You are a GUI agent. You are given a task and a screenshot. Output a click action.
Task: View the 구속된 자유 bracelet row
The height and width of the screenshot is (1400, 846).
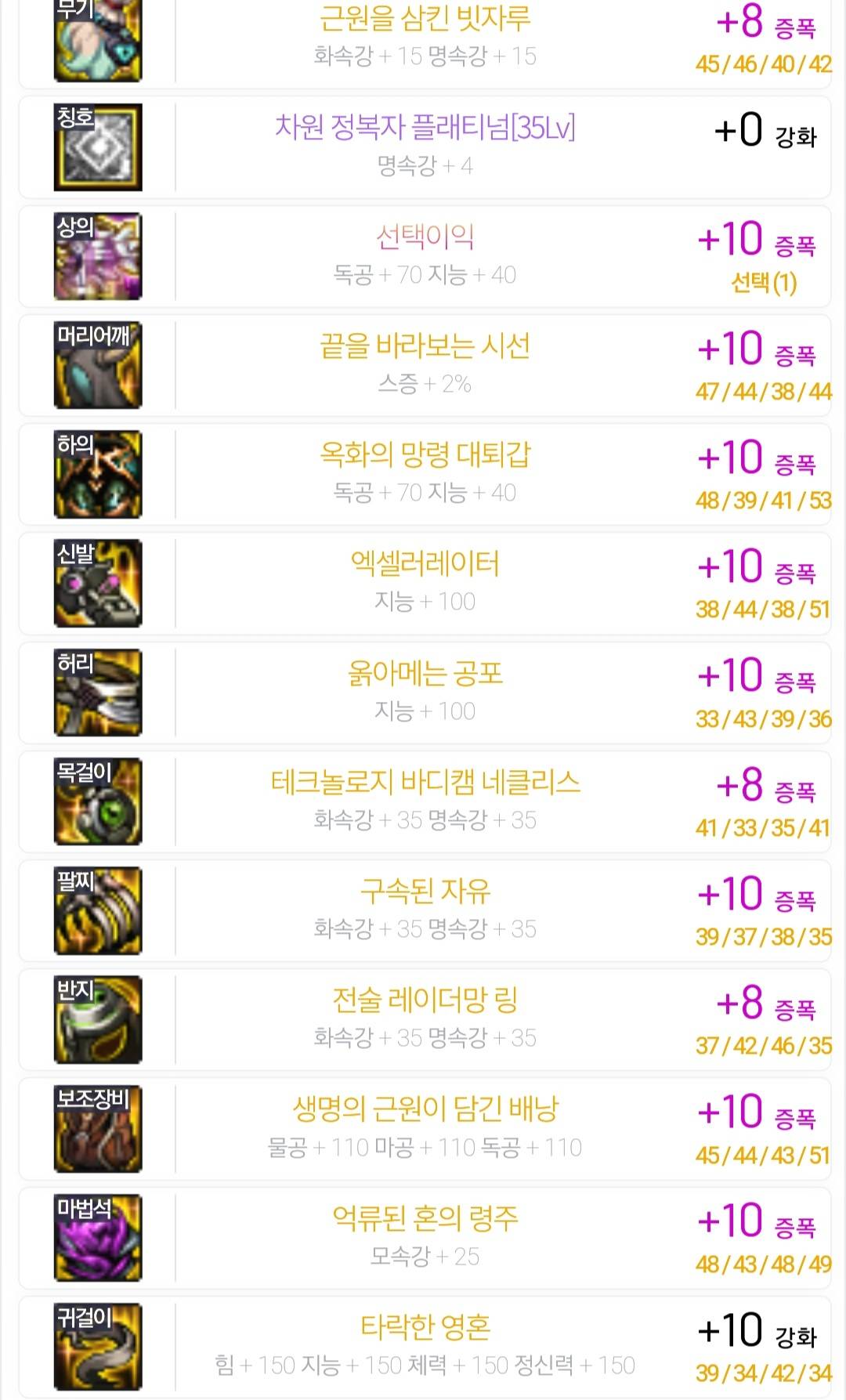[425, 910]
